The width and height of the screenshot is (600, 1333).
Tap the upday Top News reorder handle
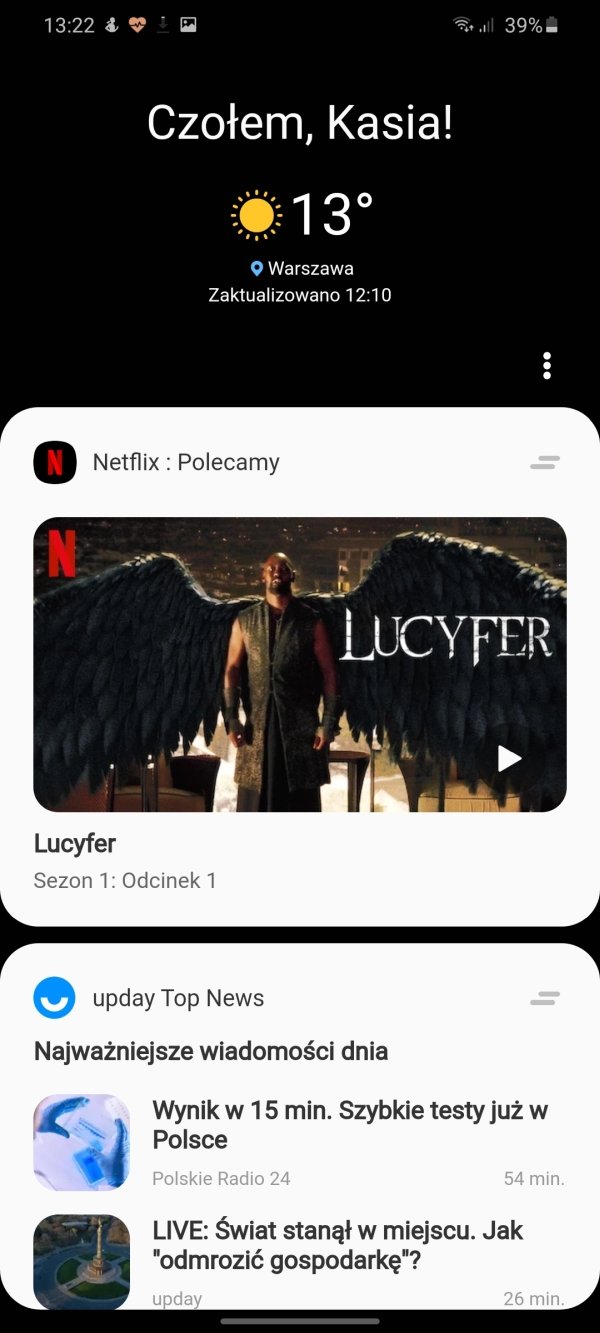click(545, 998)
